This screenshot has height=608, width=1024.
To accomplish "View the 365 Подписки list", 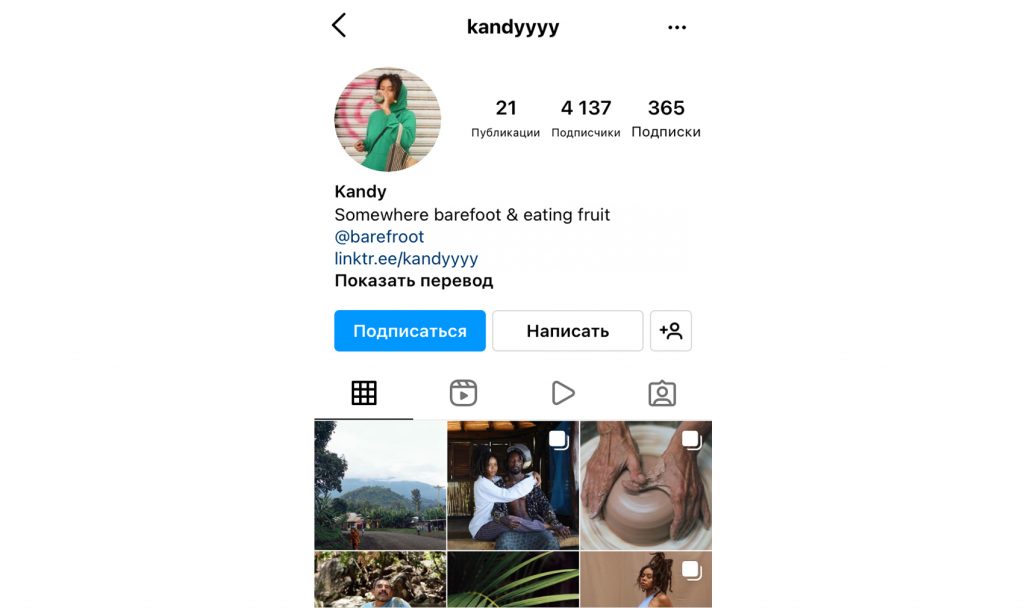I will [x=666, y=118].
